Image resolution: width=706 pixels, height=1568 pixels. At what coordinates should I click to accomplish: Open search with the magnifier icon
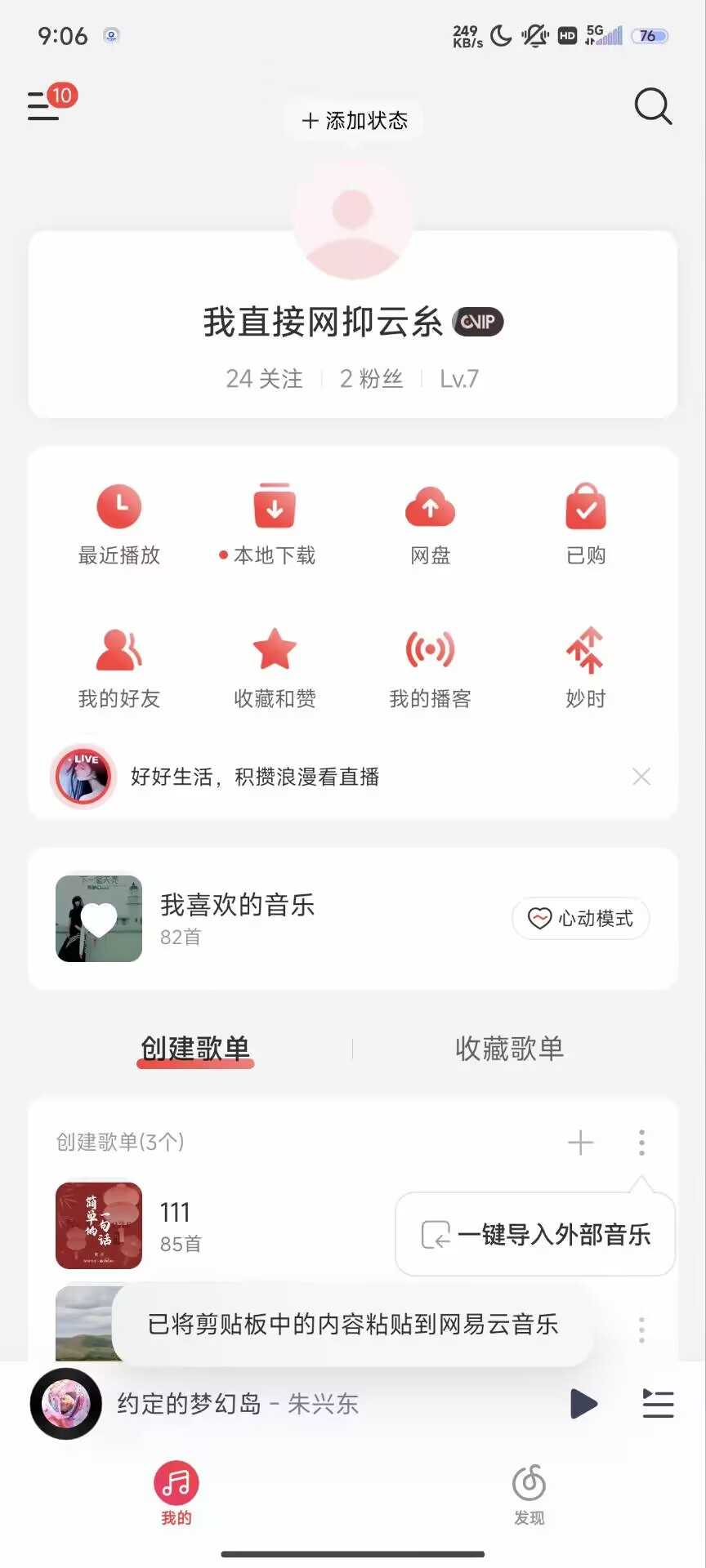(653, 106)
